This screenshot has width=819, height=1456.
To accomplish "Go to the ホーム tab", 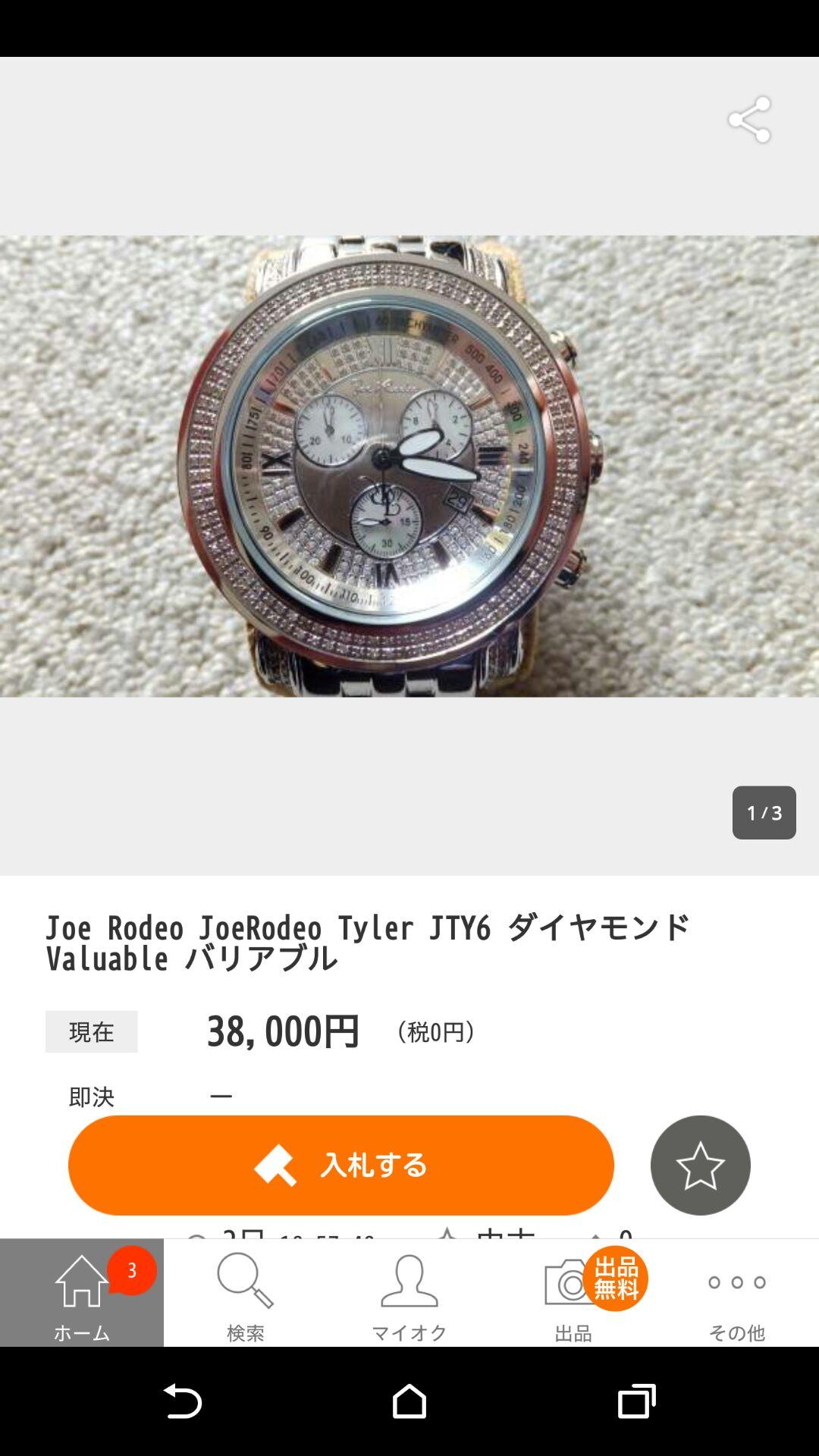I will pyautogui.click(x=82, y=1294).
